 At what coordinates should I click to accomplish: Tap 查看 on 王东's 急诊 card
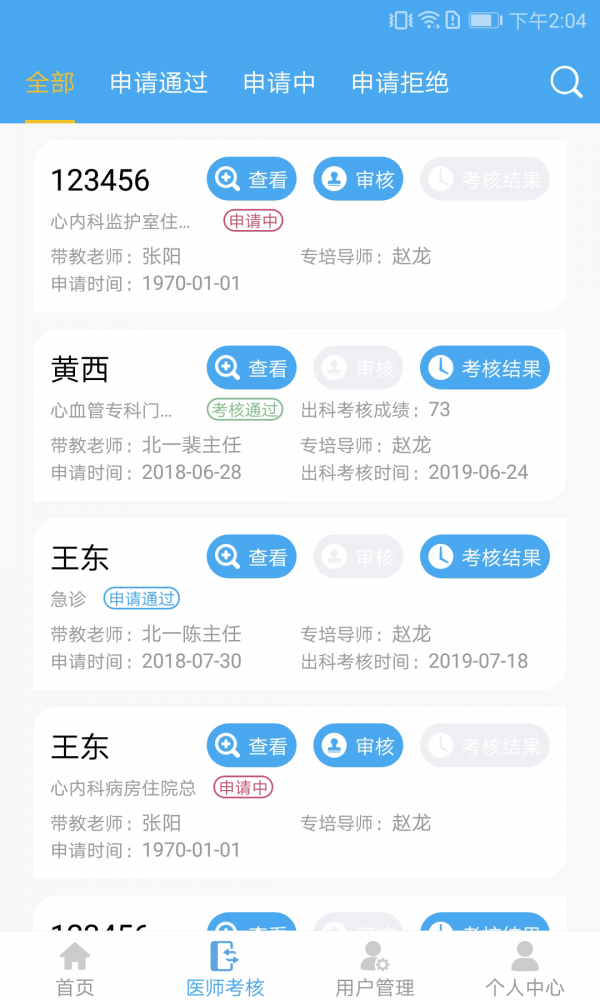(x=252, y=557)
